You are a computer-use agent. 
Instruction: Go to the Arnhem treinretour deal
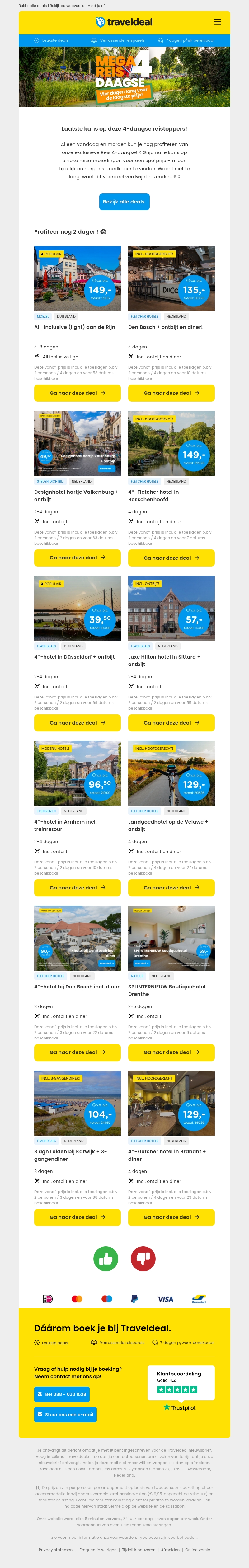pyautogui.click(x=77, y=888)
